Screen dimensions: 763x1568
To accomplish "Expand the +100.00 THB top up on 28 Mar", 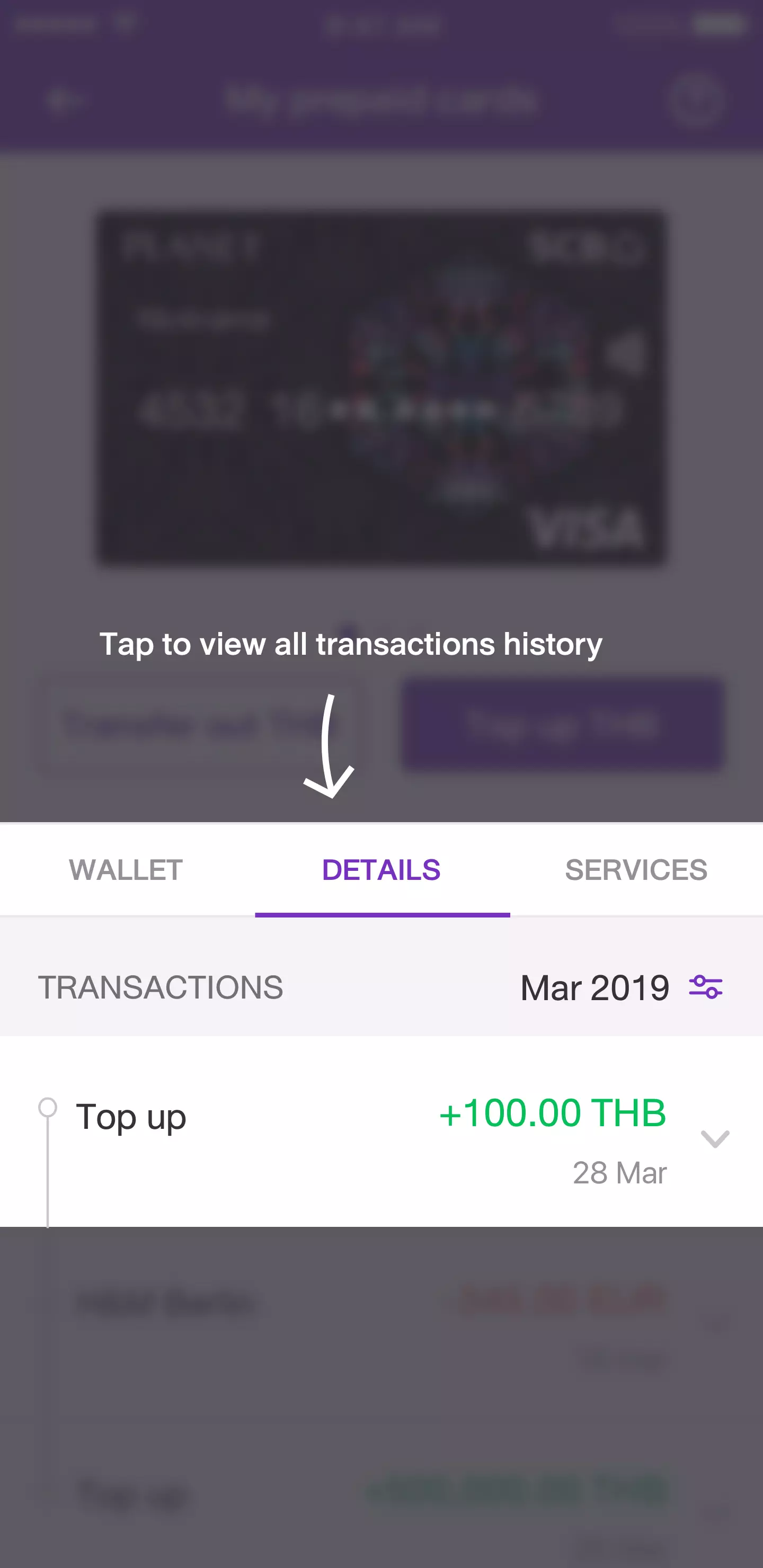I will coord(715,1138).
